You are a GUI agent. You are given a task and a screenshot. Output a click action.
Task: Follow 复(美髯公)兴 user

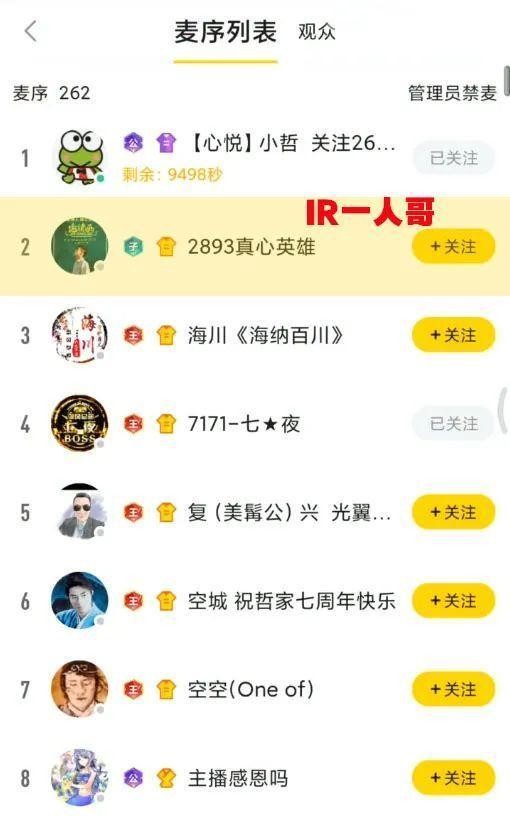point(454,512)
